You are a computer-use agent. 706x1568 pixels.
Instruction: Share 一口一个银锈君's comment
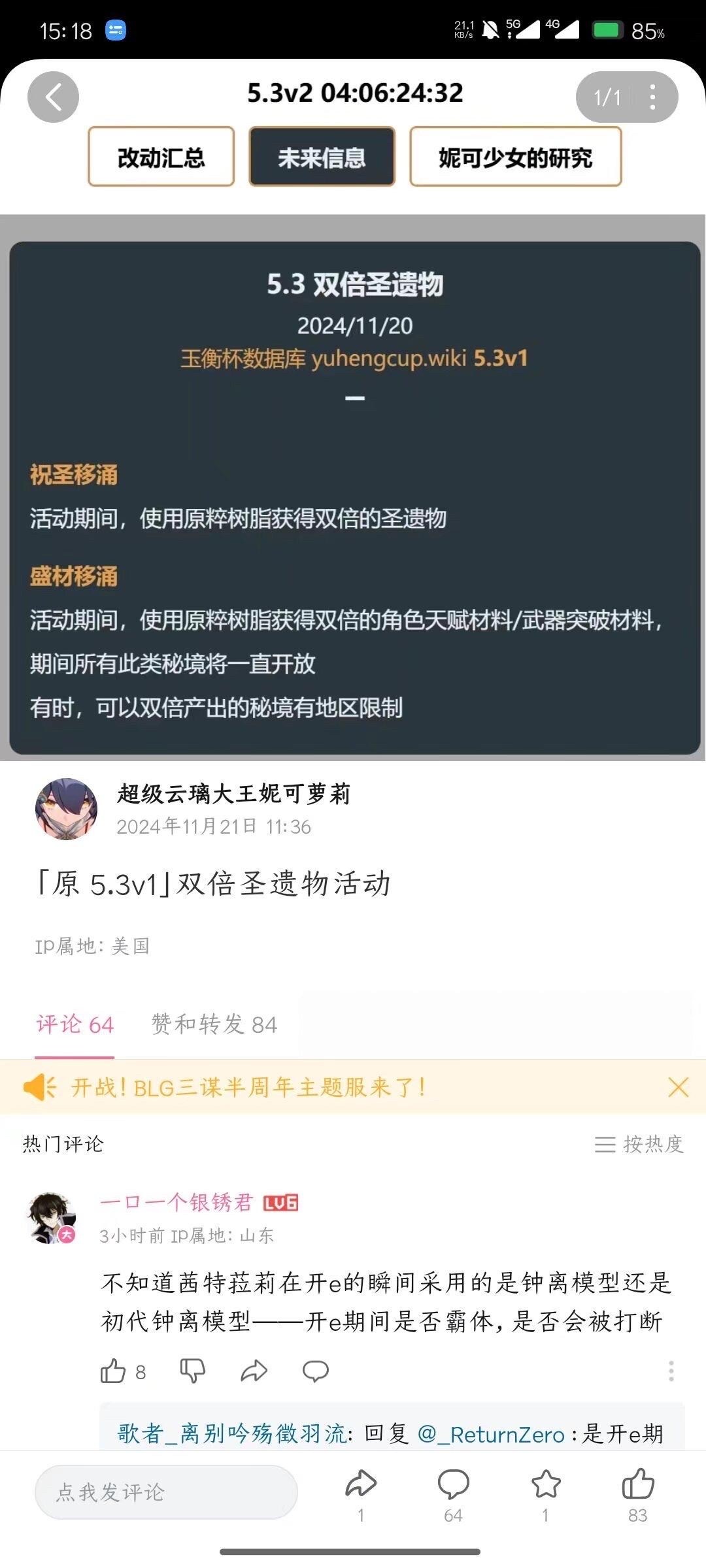pos(254,1371)
